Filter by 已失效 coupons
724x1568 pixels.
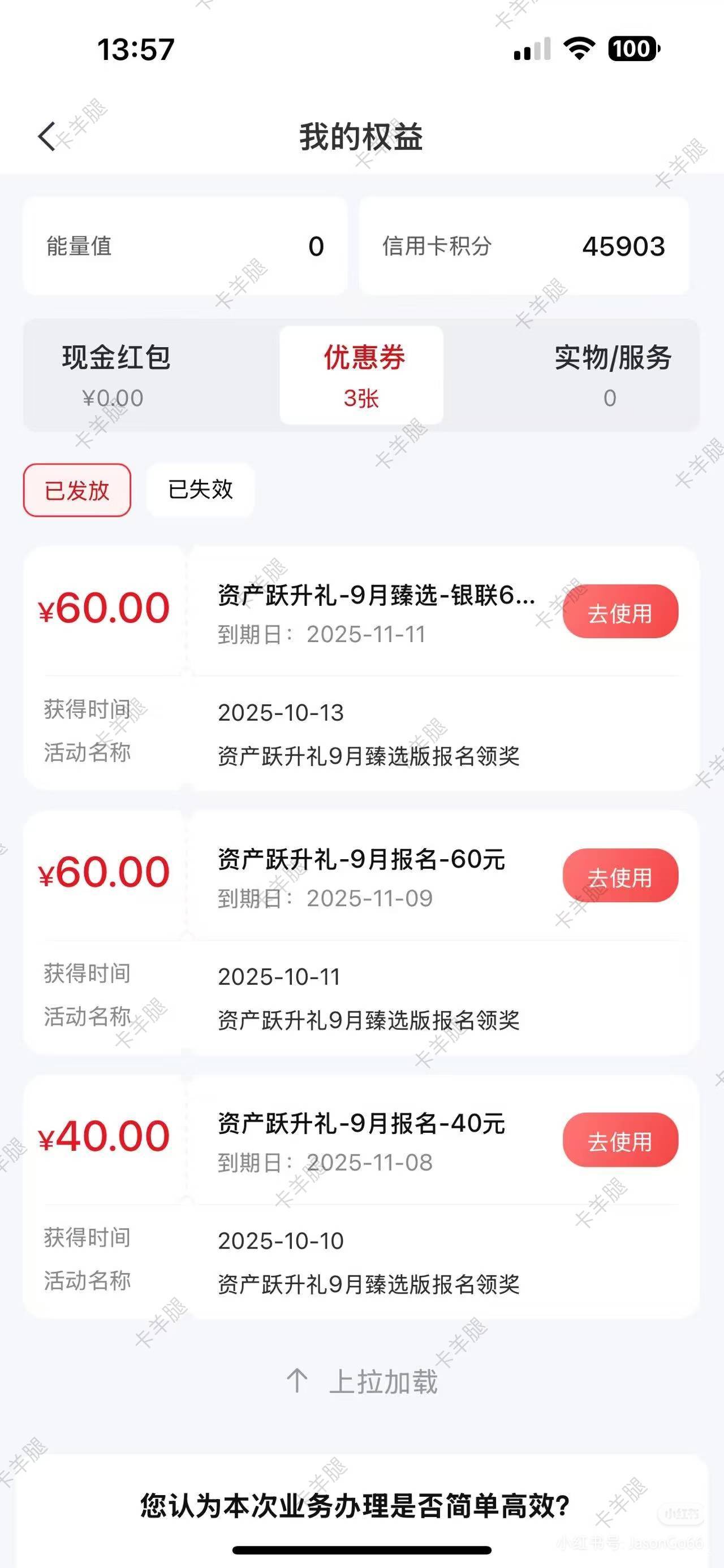(x=200, y=490)
